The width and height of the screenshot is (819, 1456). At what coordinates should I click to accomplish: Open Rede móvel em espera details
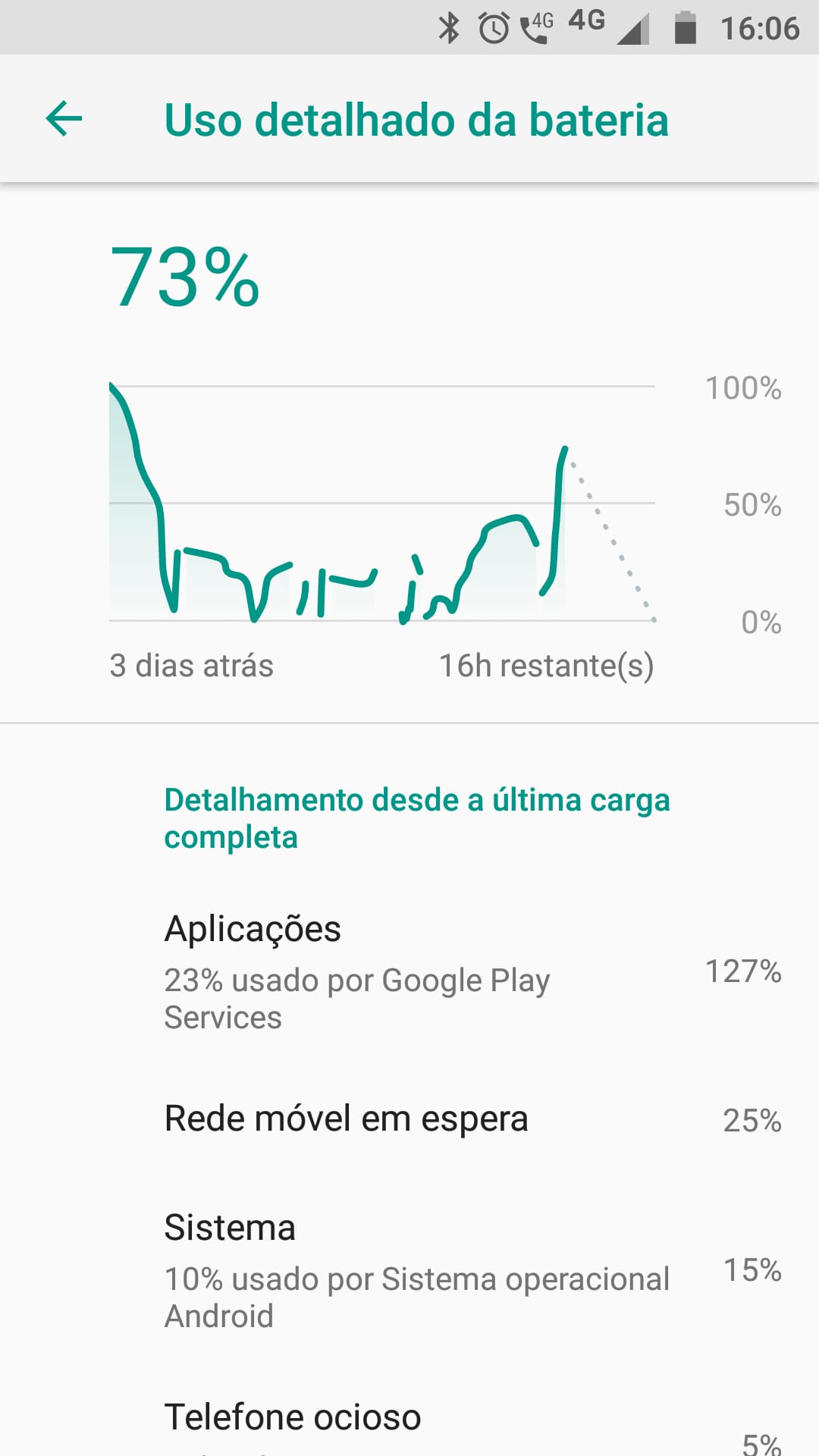tap(409, 1119)
